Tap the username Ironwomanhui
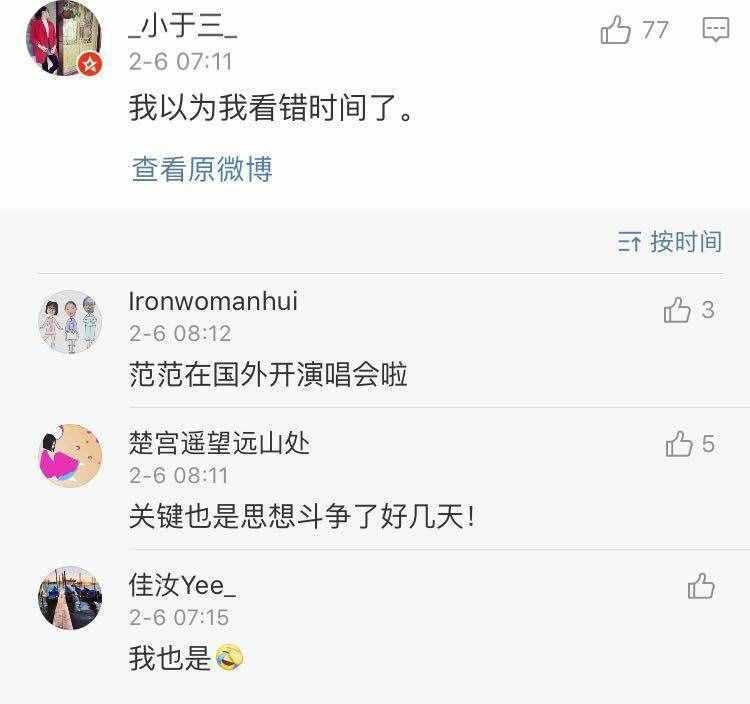 213,300
